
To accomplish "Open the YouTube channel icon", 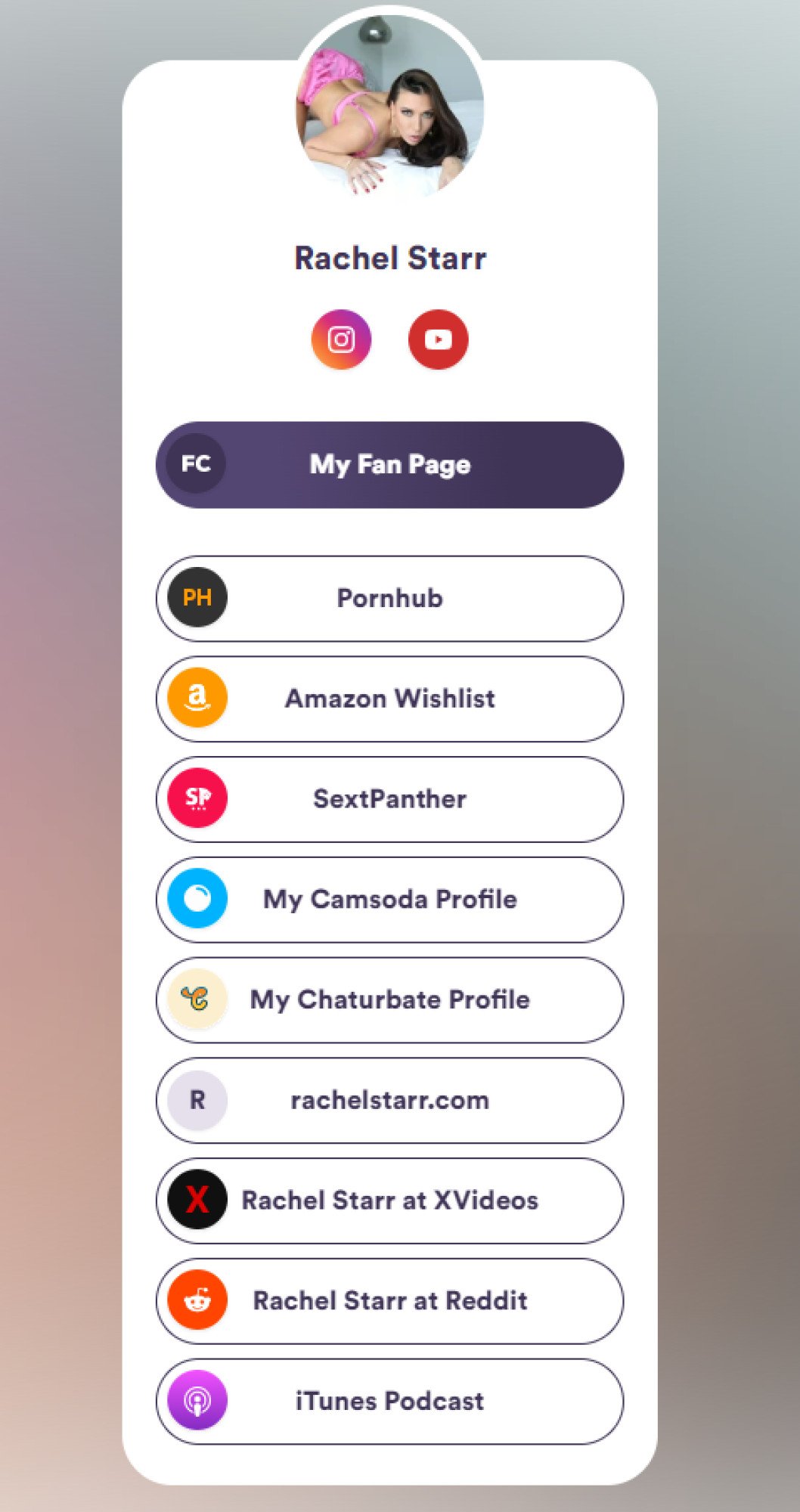I will coord(438,339).
